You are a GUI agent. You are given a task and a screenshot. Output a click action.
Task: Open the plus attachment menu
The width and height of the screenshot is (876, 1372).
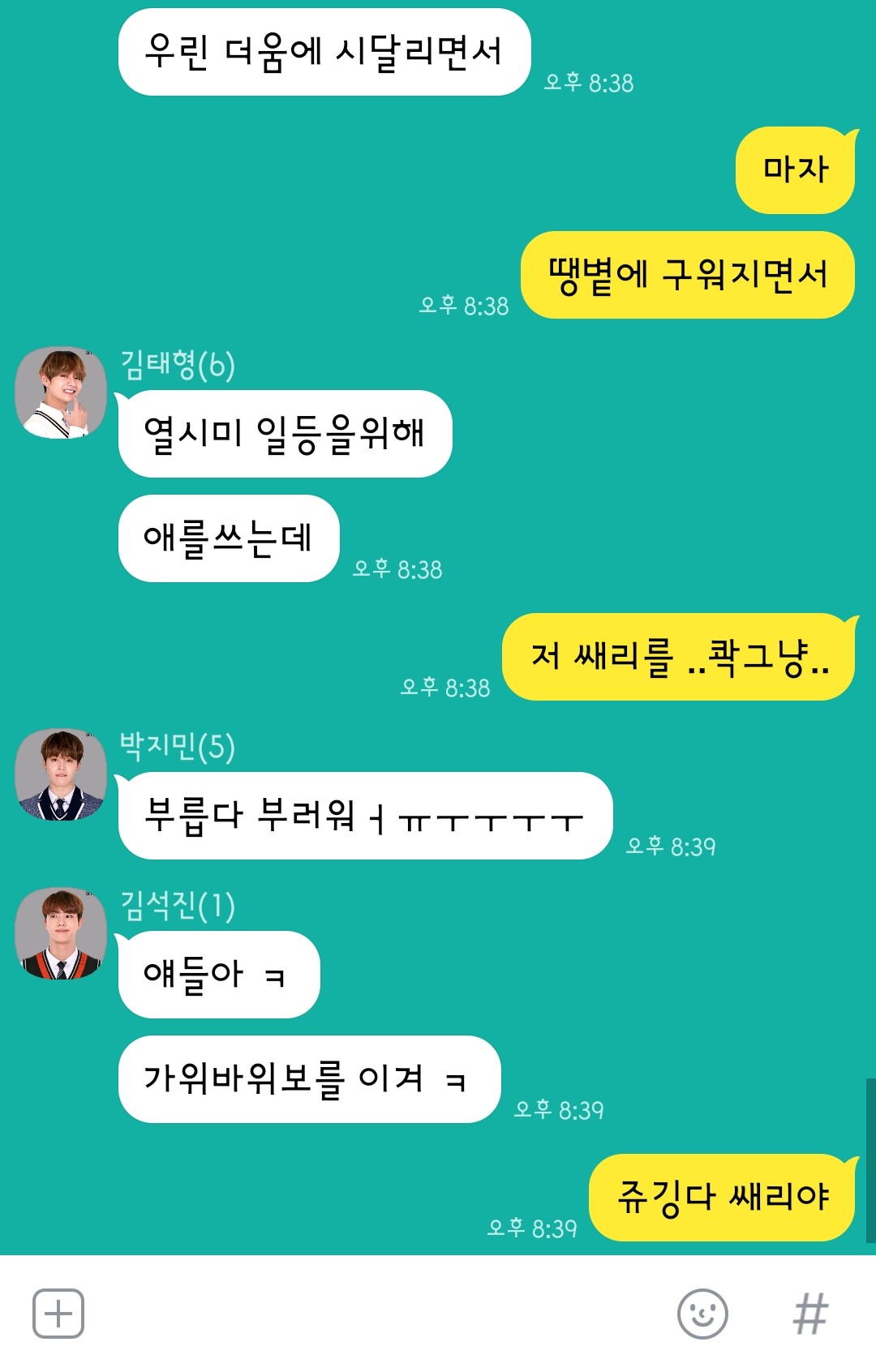pos(58,1314)
